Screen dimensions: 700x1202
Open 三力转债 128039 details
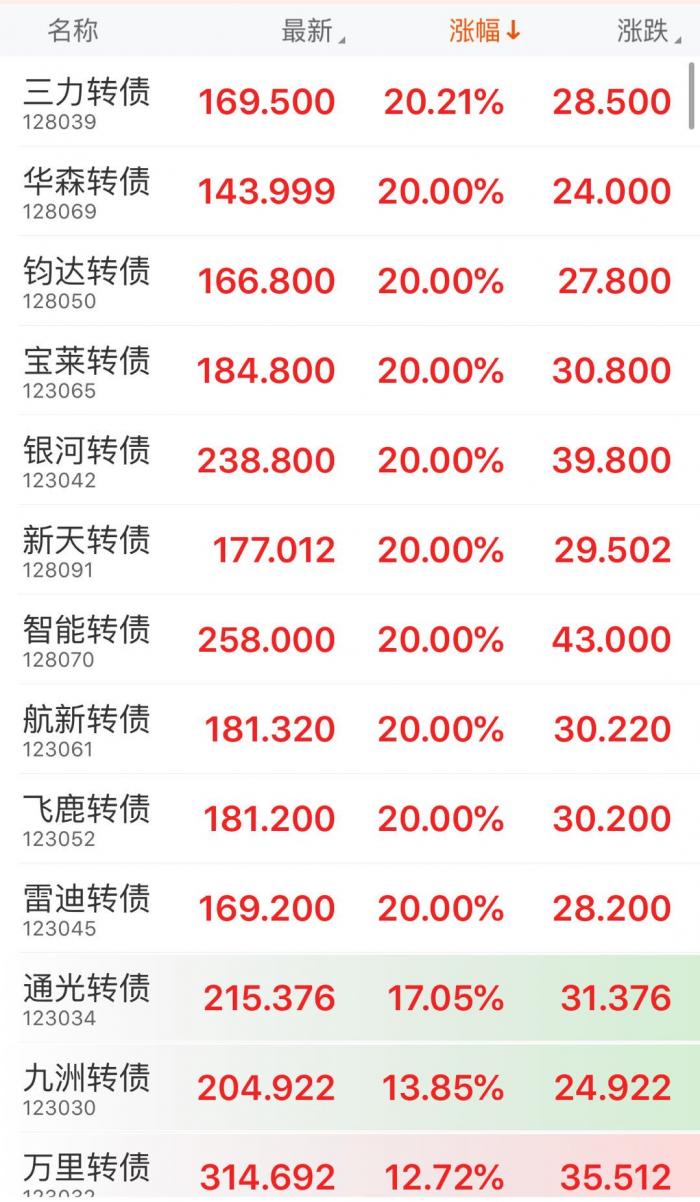point(87,102)
